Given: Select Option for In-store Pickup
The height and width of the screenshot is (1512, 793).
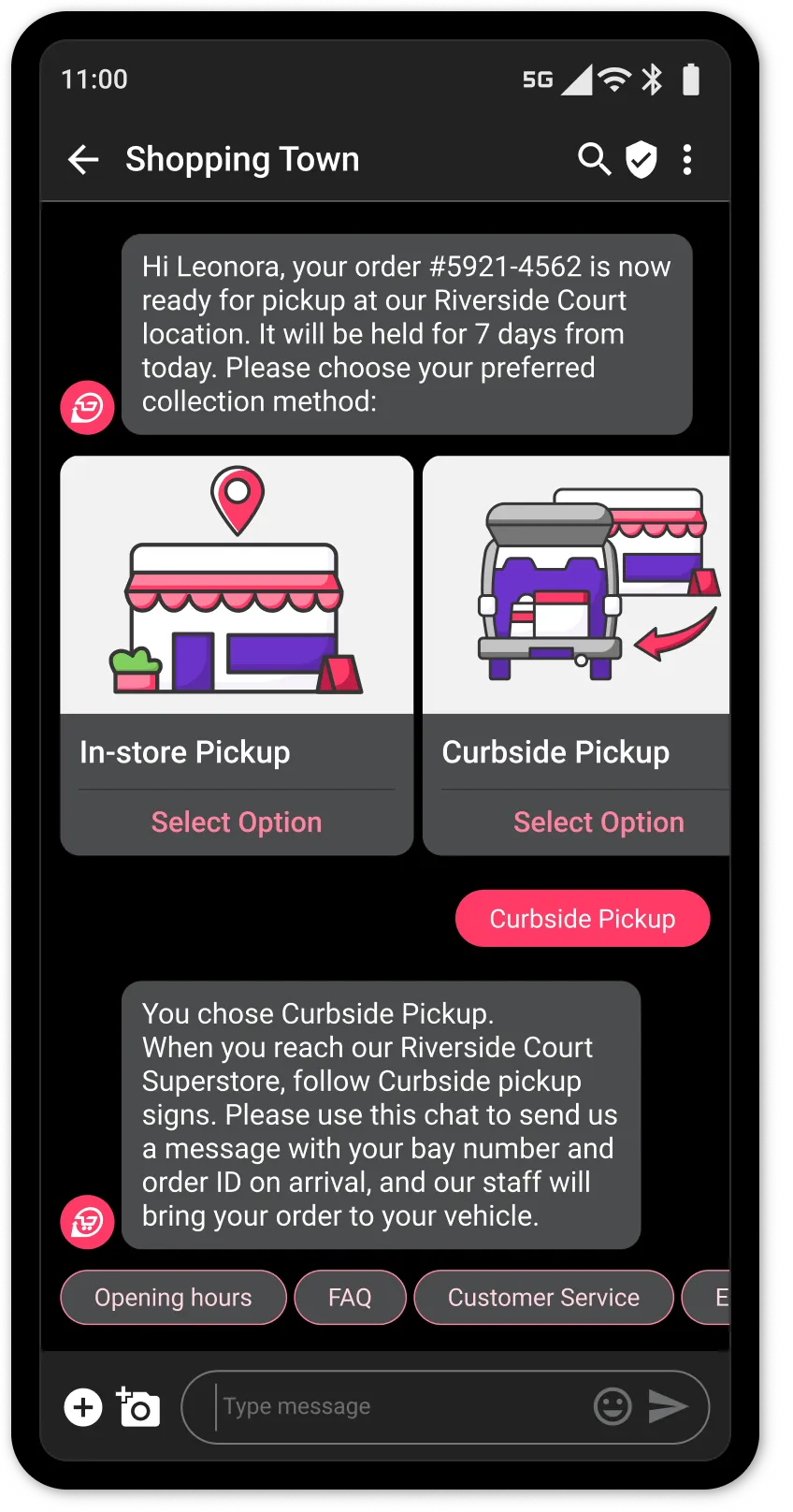Looking at the screenshot, I should pos(237,821).
